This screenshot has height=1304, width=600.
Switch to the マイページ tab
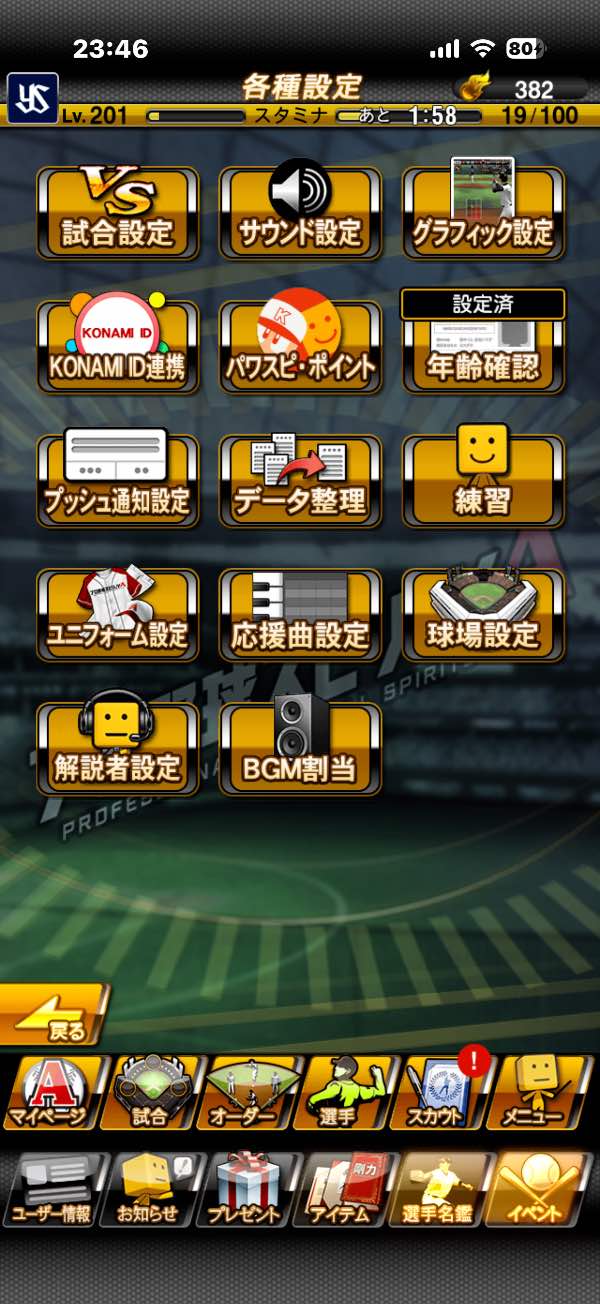50,1095
